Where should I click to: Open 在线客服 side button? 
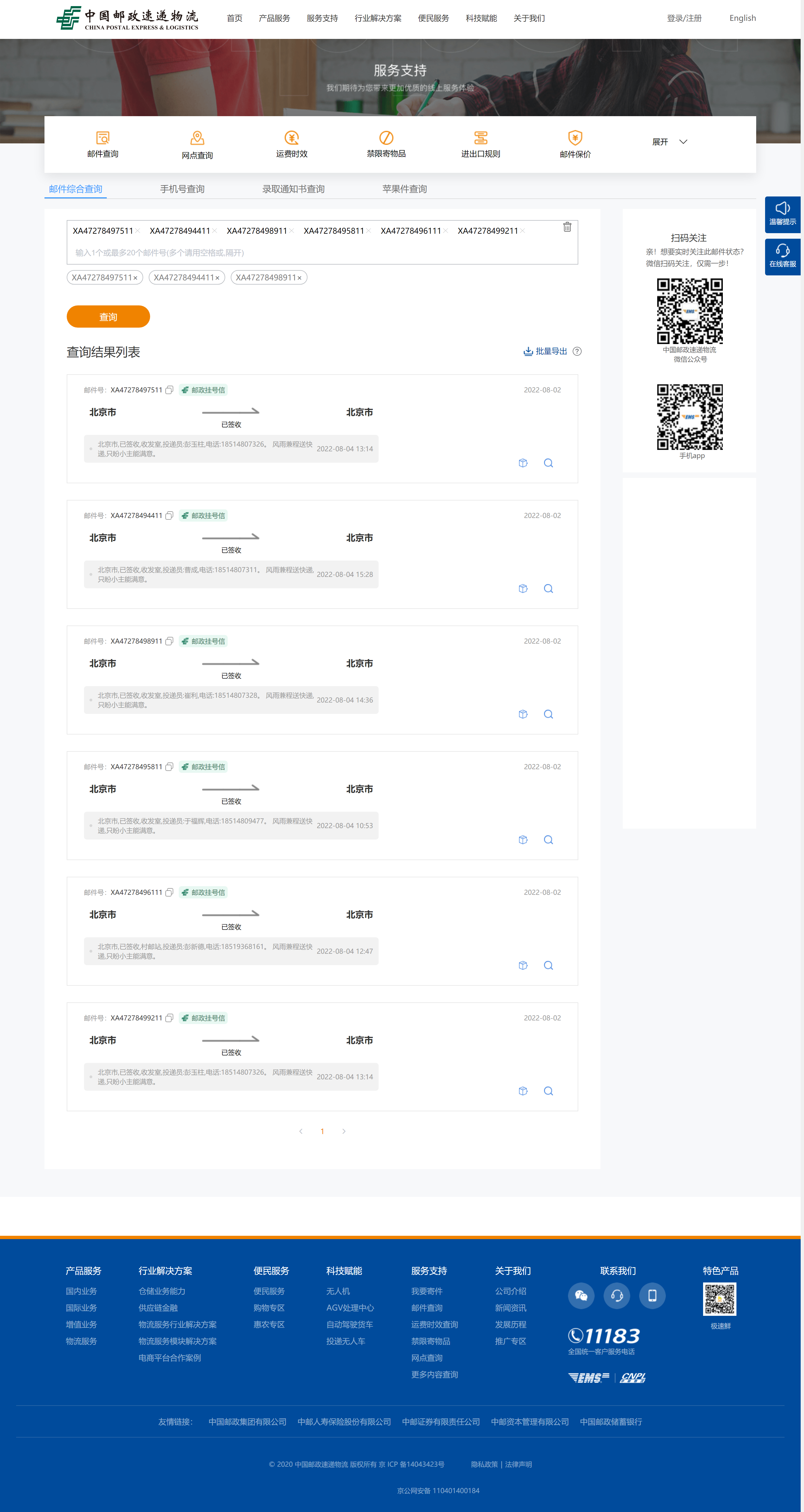point(782,256)
